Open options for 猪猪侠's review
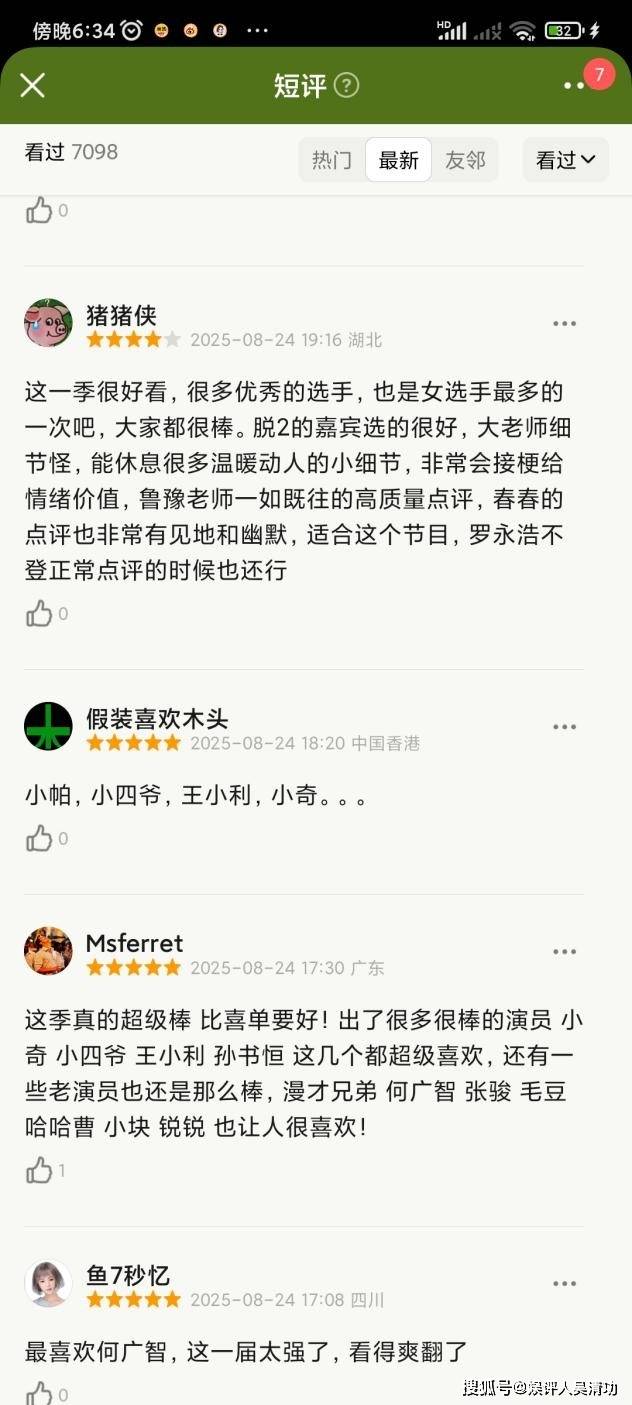 click(565, 323)
